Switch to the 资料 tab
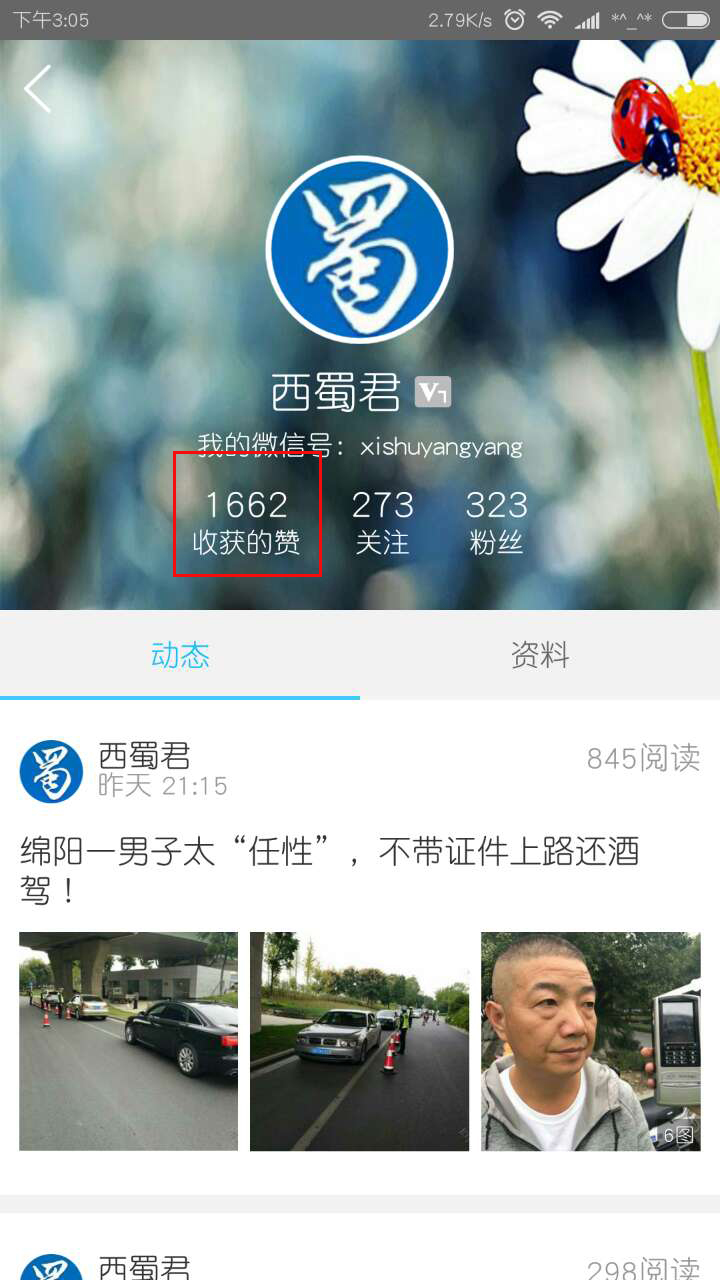This screenshot has height=1280, width=720. point(540,655)
